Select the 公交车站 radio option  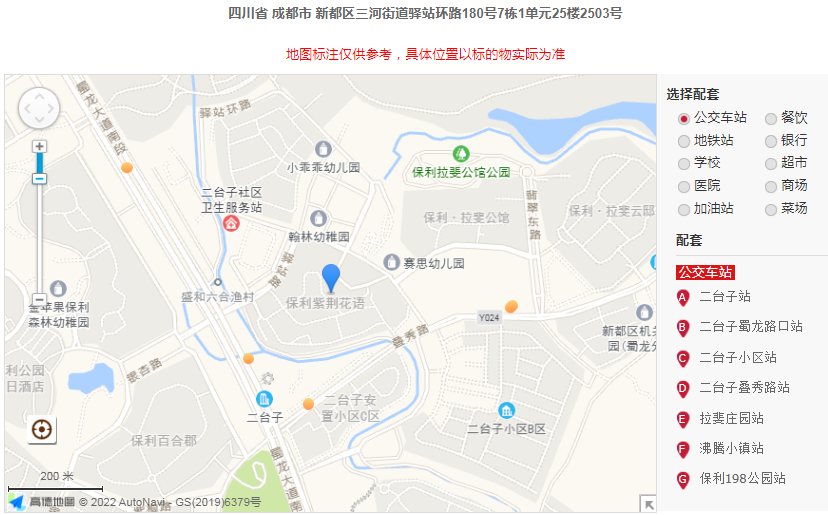point(684,118)
